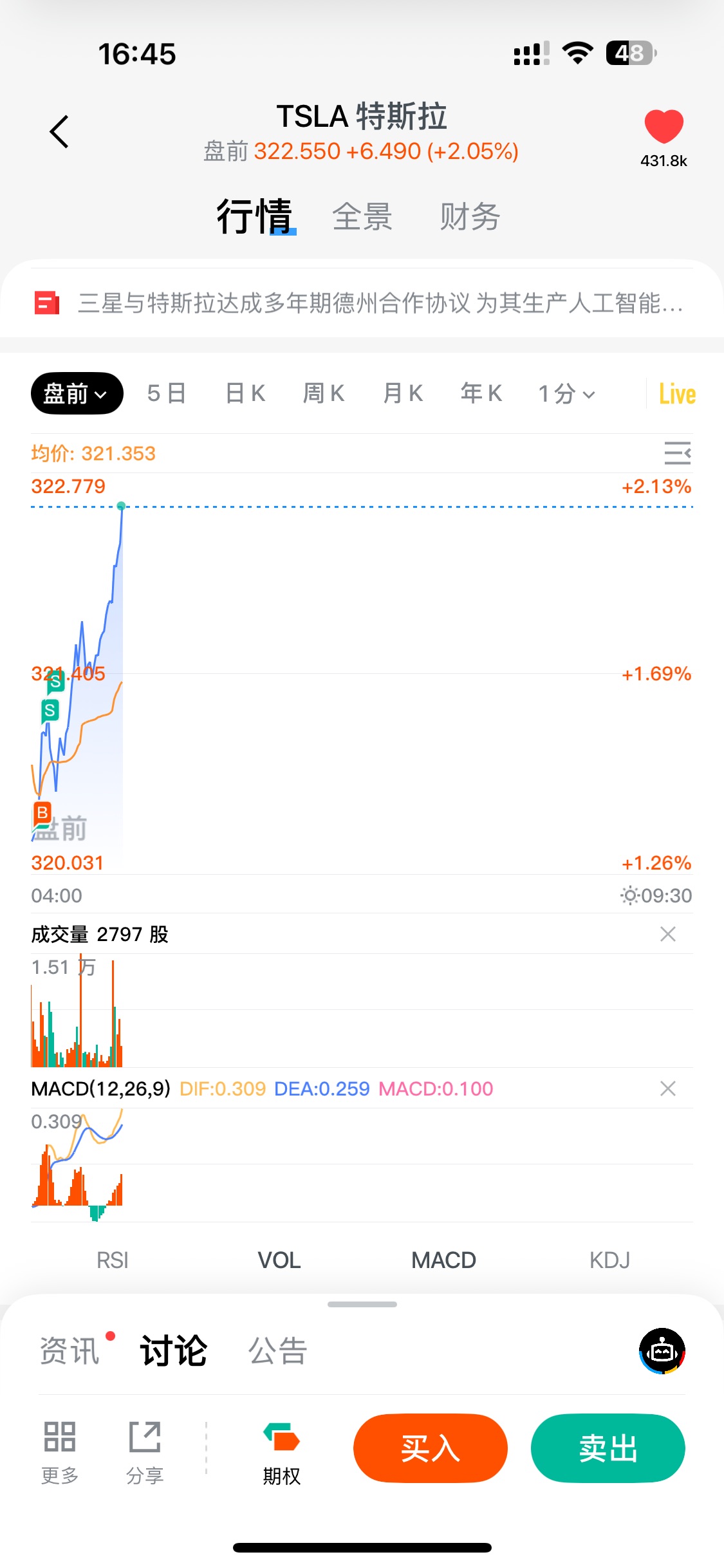The width and height of the screenshot is (724, 1568).
Task: Select the 周K chart
Action: tap(324, 393)
